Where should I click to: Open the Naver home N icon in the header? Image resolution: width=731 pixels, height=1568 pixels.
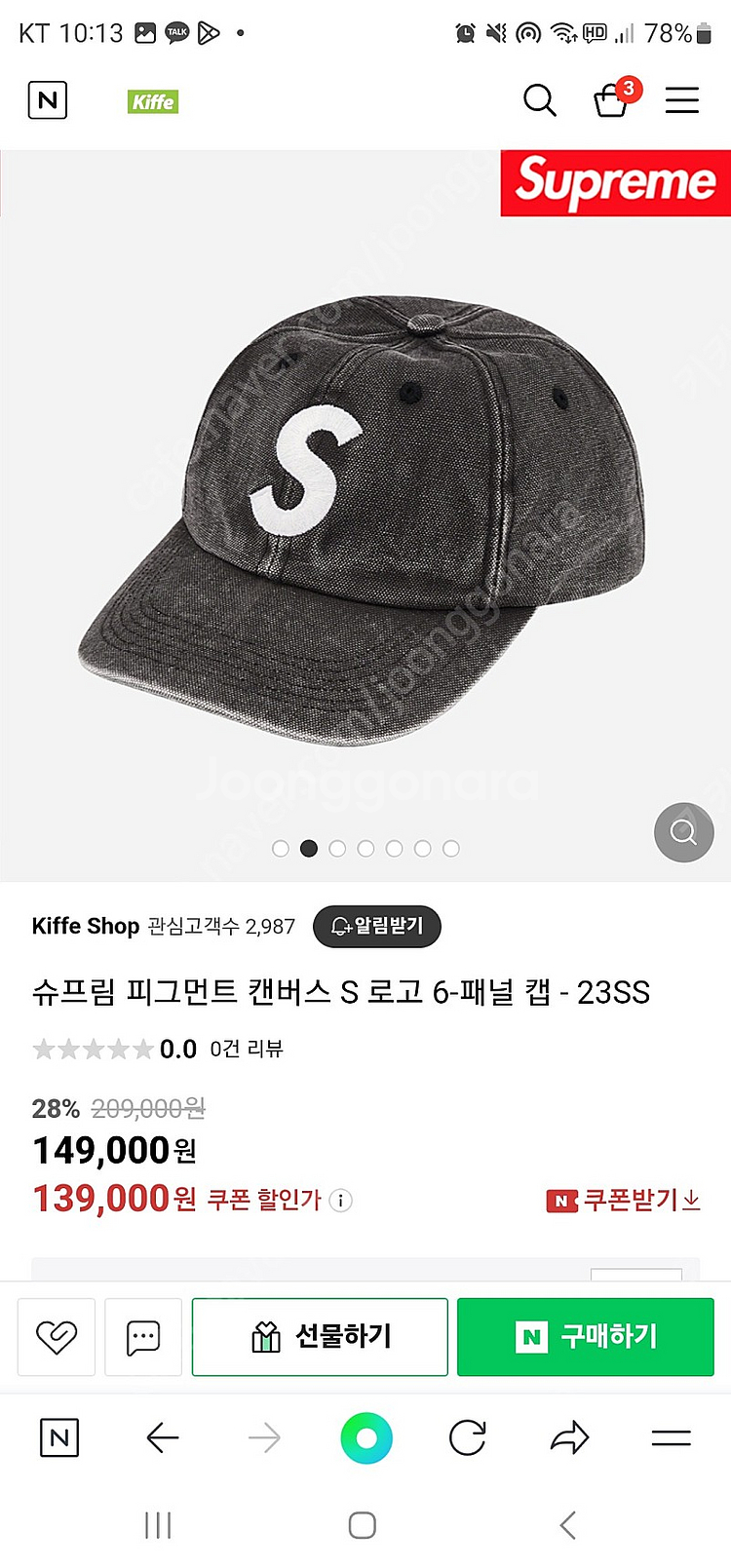pos(48,100)
